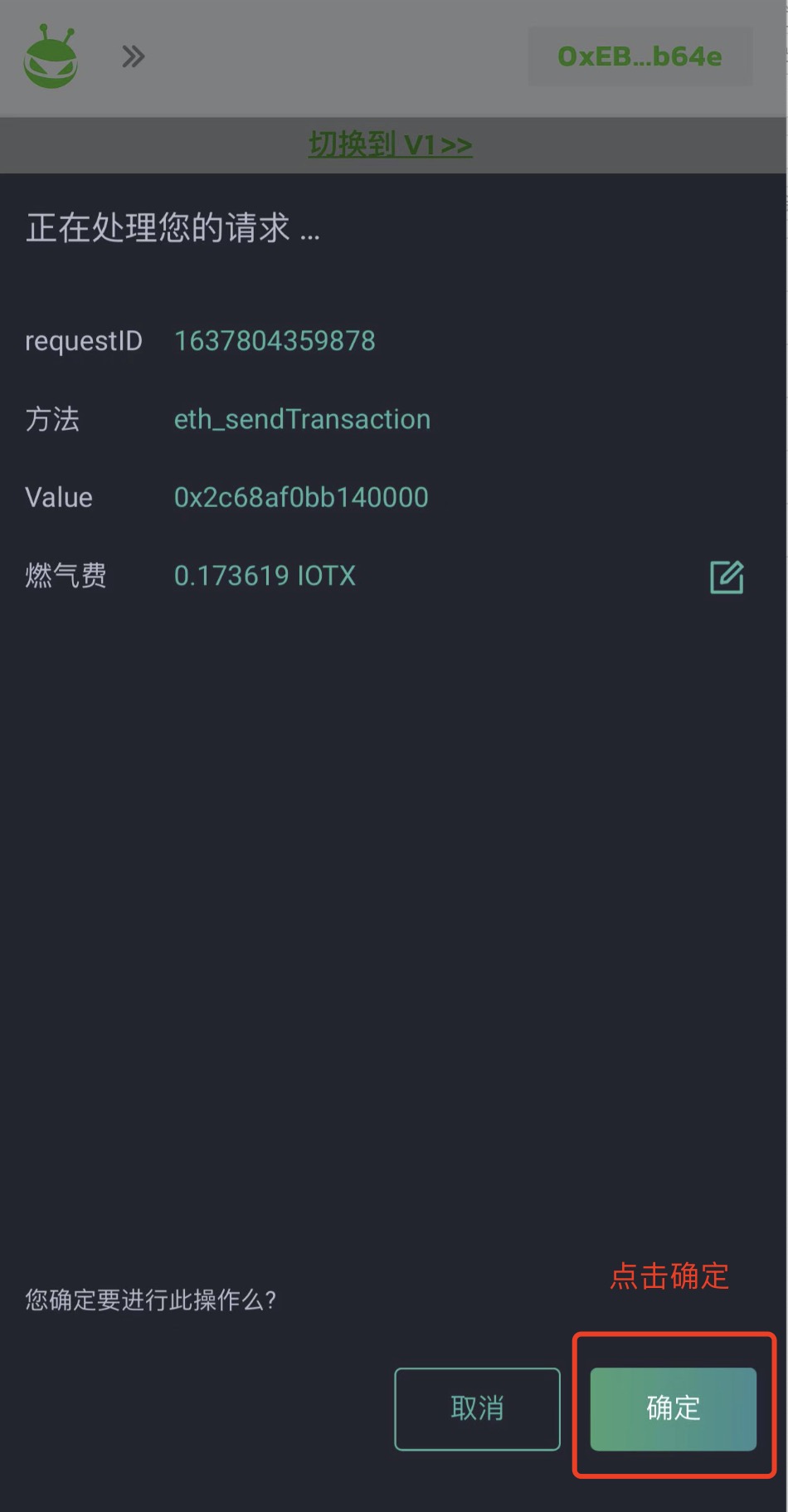Select the requestID value 1637804359878
788x1512 pixels.
pos(275,341)
